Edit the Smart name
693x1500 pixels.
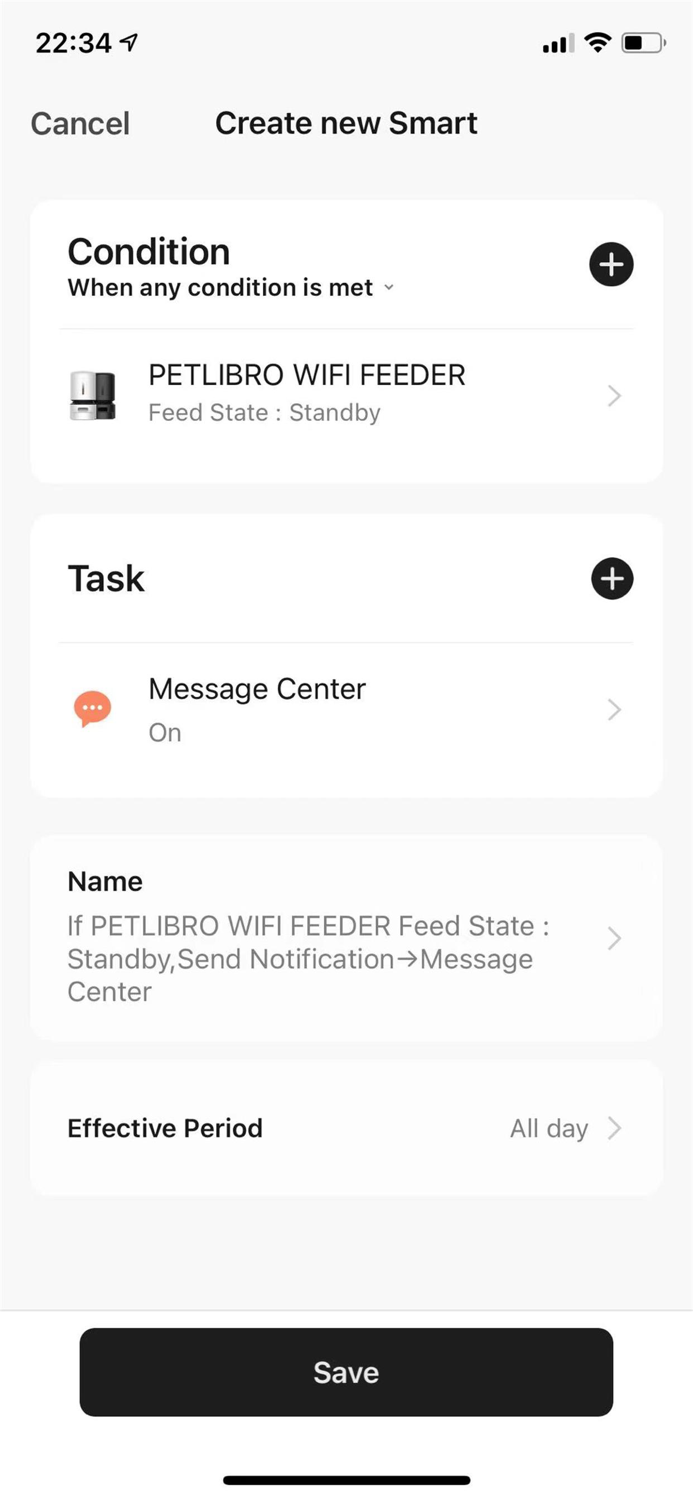click(346, 939)
